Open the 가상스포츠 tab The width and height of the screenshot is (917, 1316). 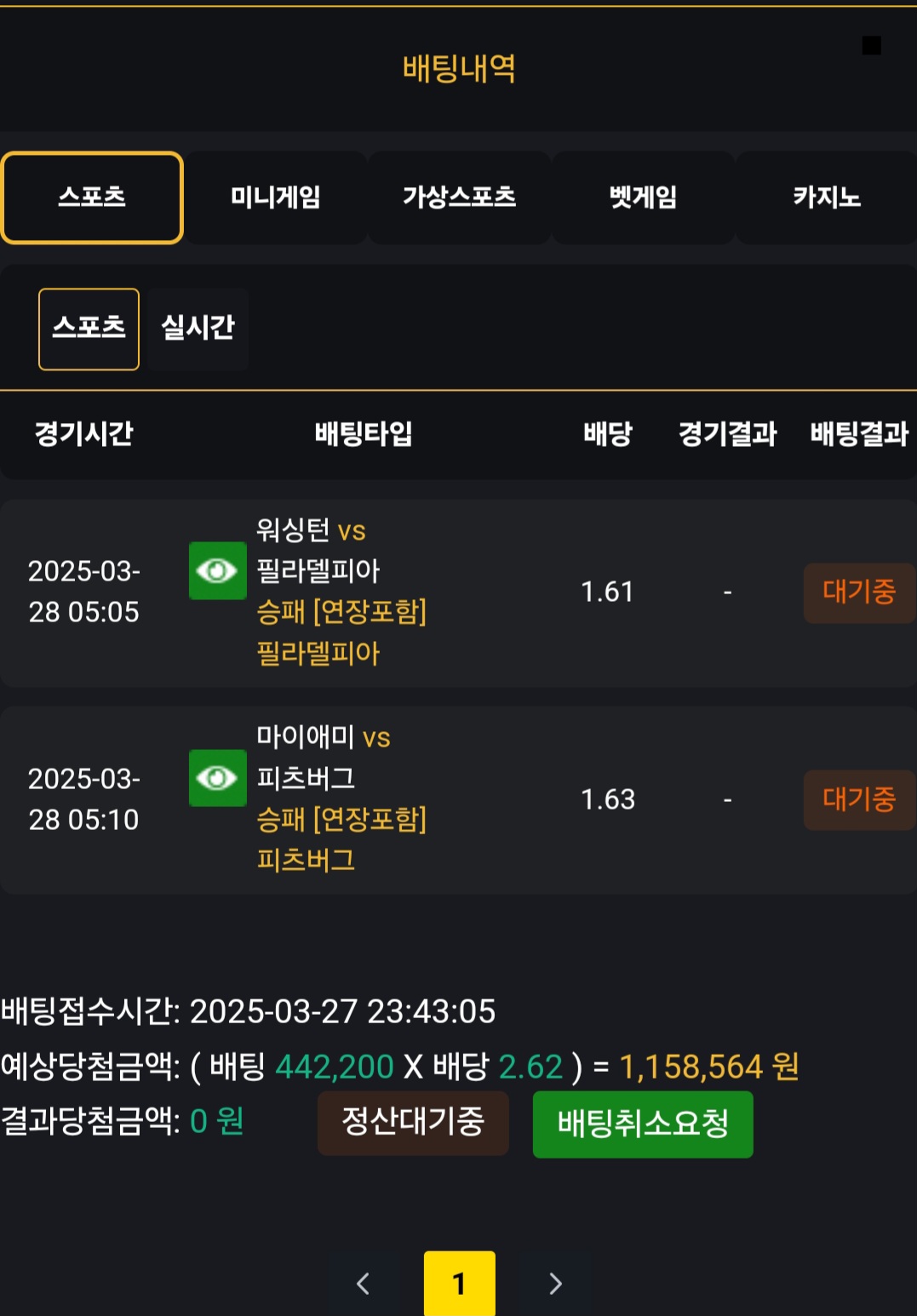(459, 197)
